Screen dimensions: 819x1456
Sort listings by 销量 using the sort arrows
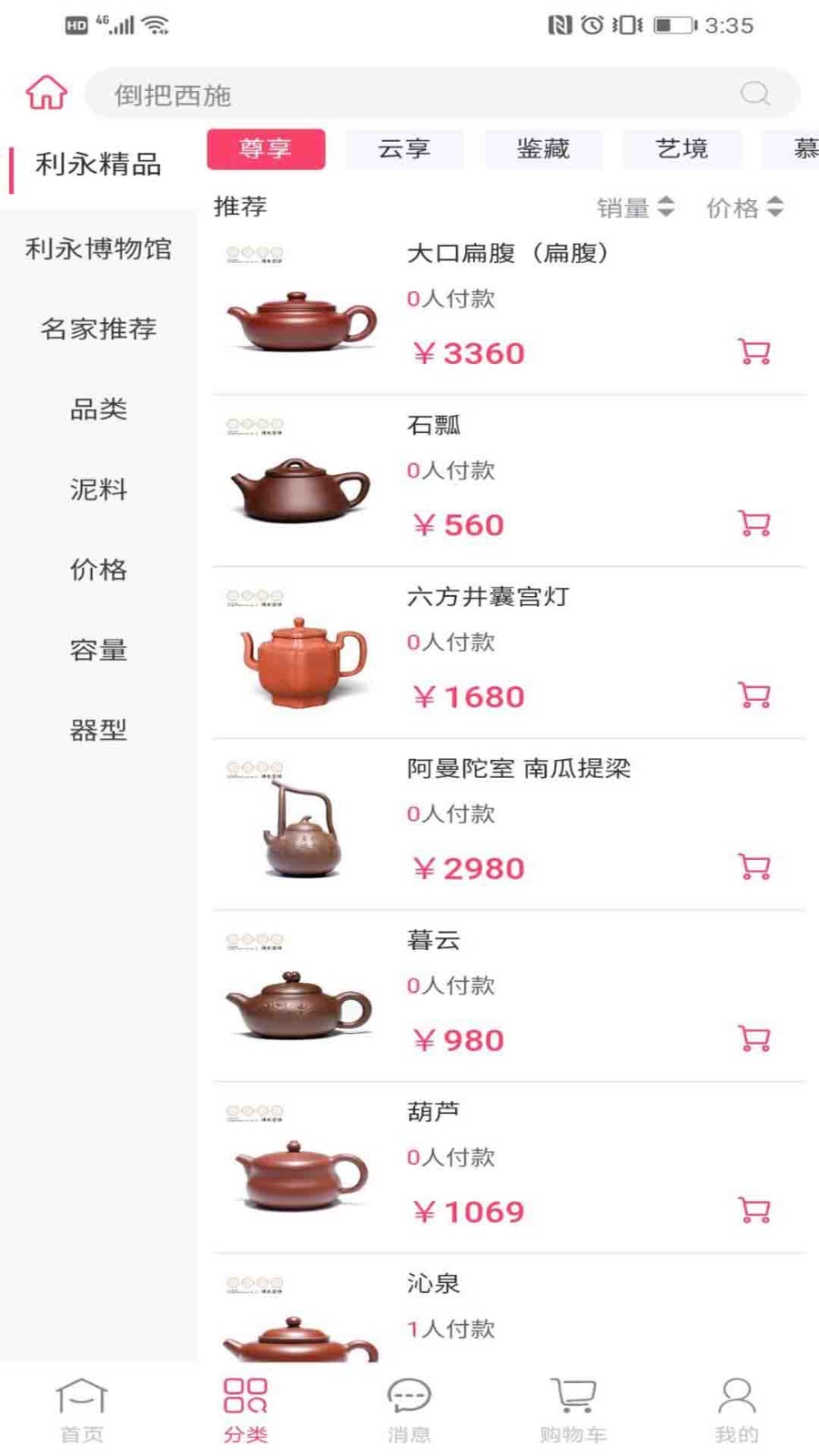634,207
